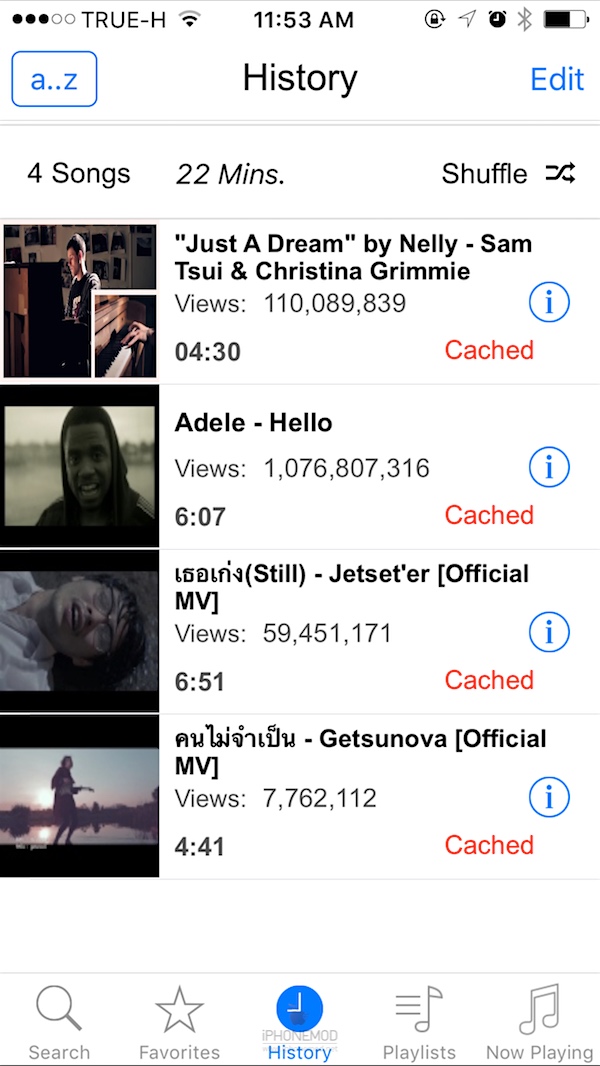Go to the Favorites tab

(179, 1022)
